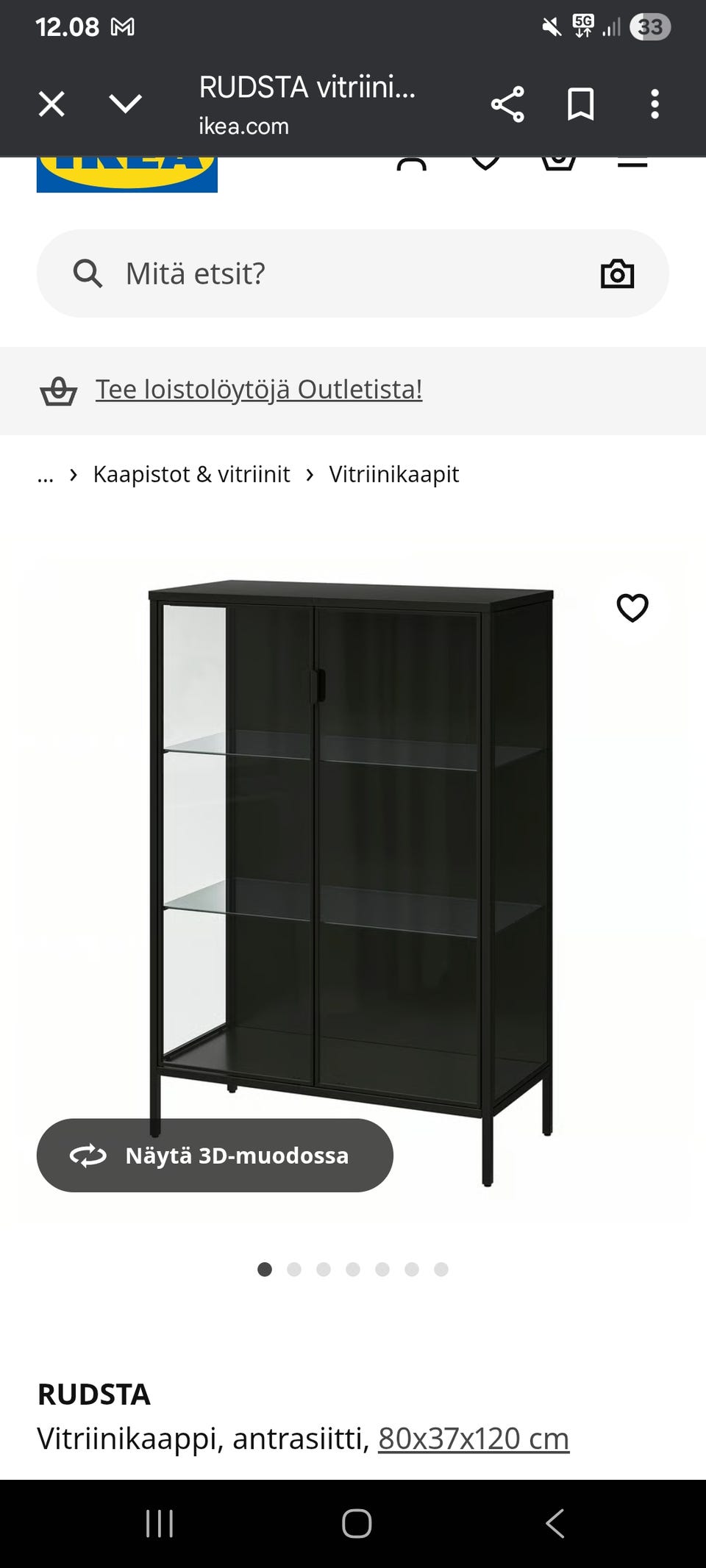Open the browser three-dot menu
This screenshot has width=706, height=1568.
point(654,104)
